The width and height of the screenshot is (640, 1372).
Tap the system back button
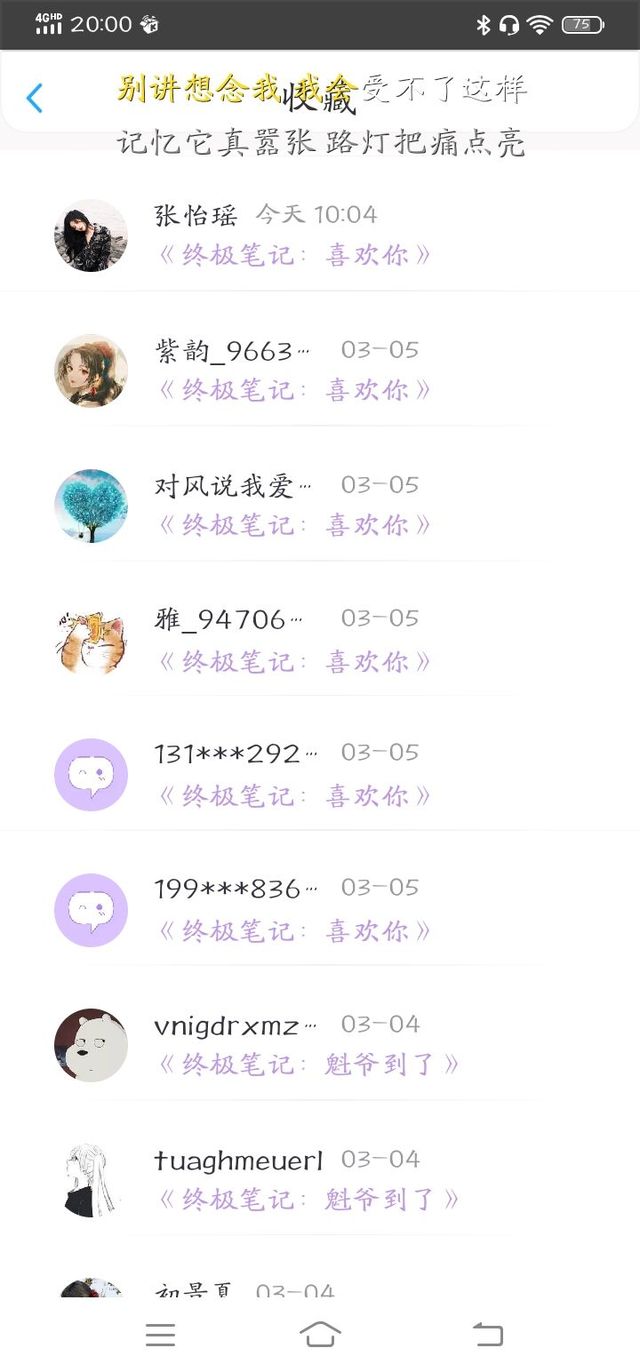pos(487,1334)
